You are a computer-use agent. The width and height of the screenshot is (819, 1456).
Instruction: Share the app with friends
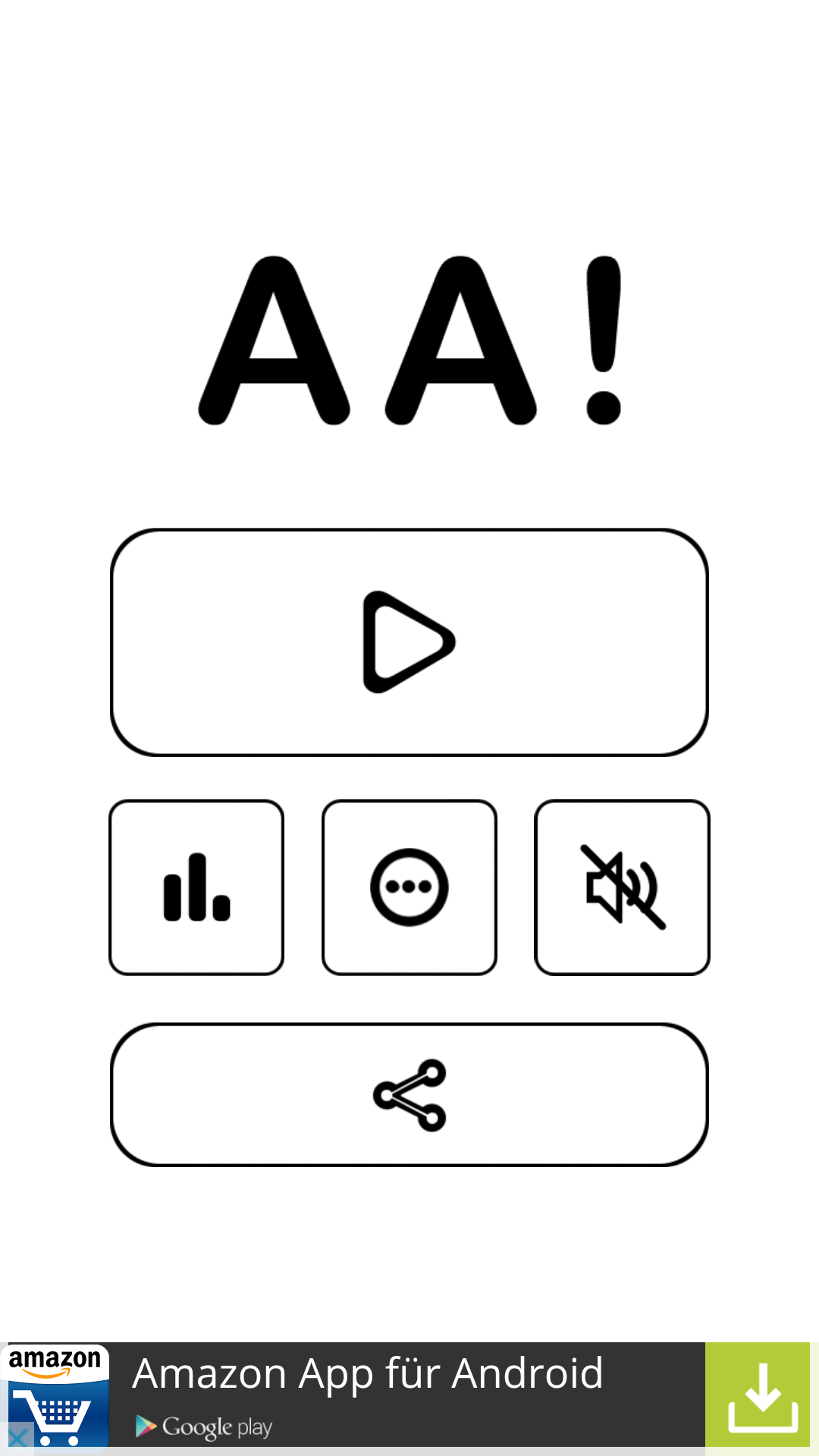[x=409, y=1094]
